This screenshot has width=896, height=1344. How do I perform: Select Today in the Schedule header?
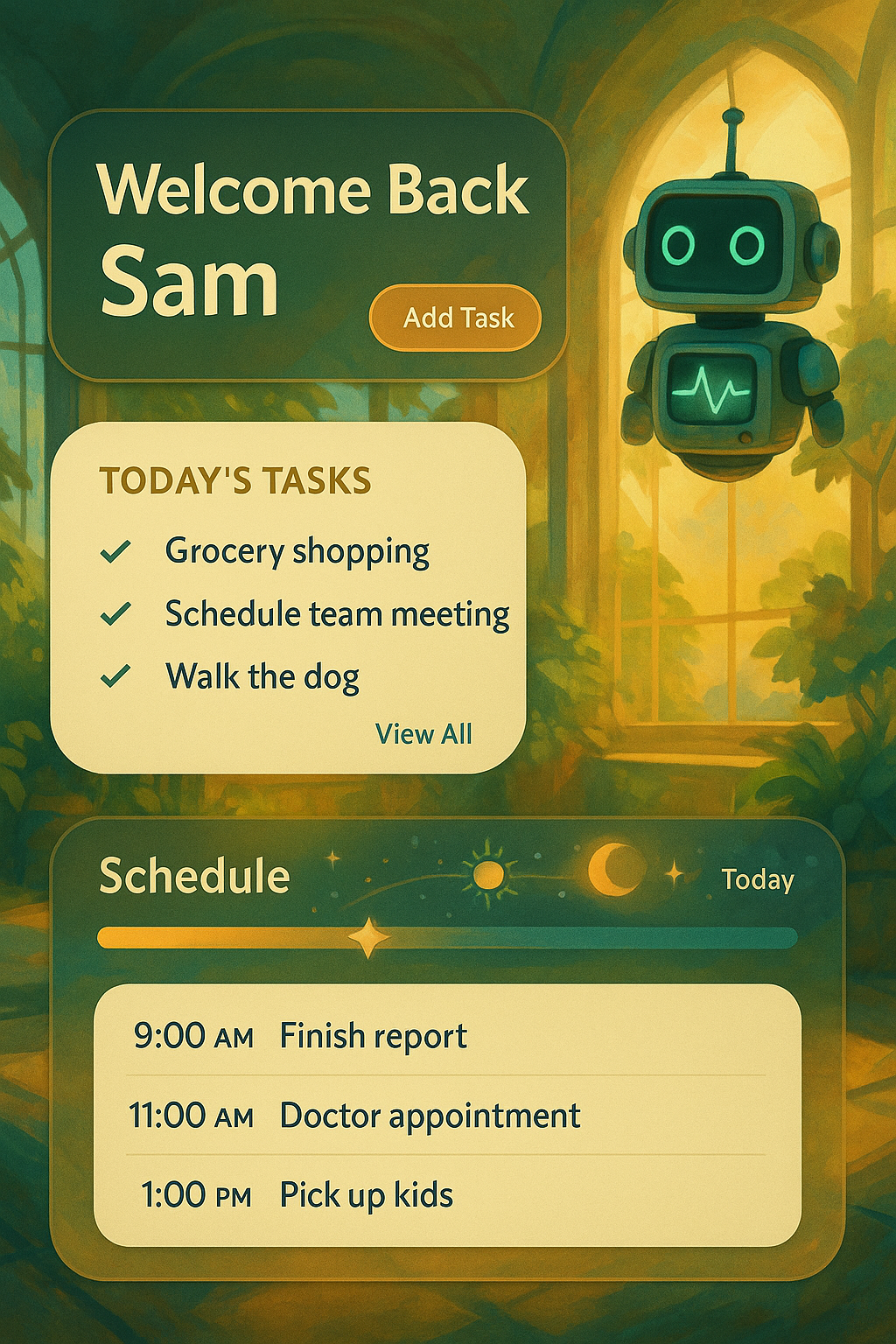pyautogui.click(x=757, y=879)
